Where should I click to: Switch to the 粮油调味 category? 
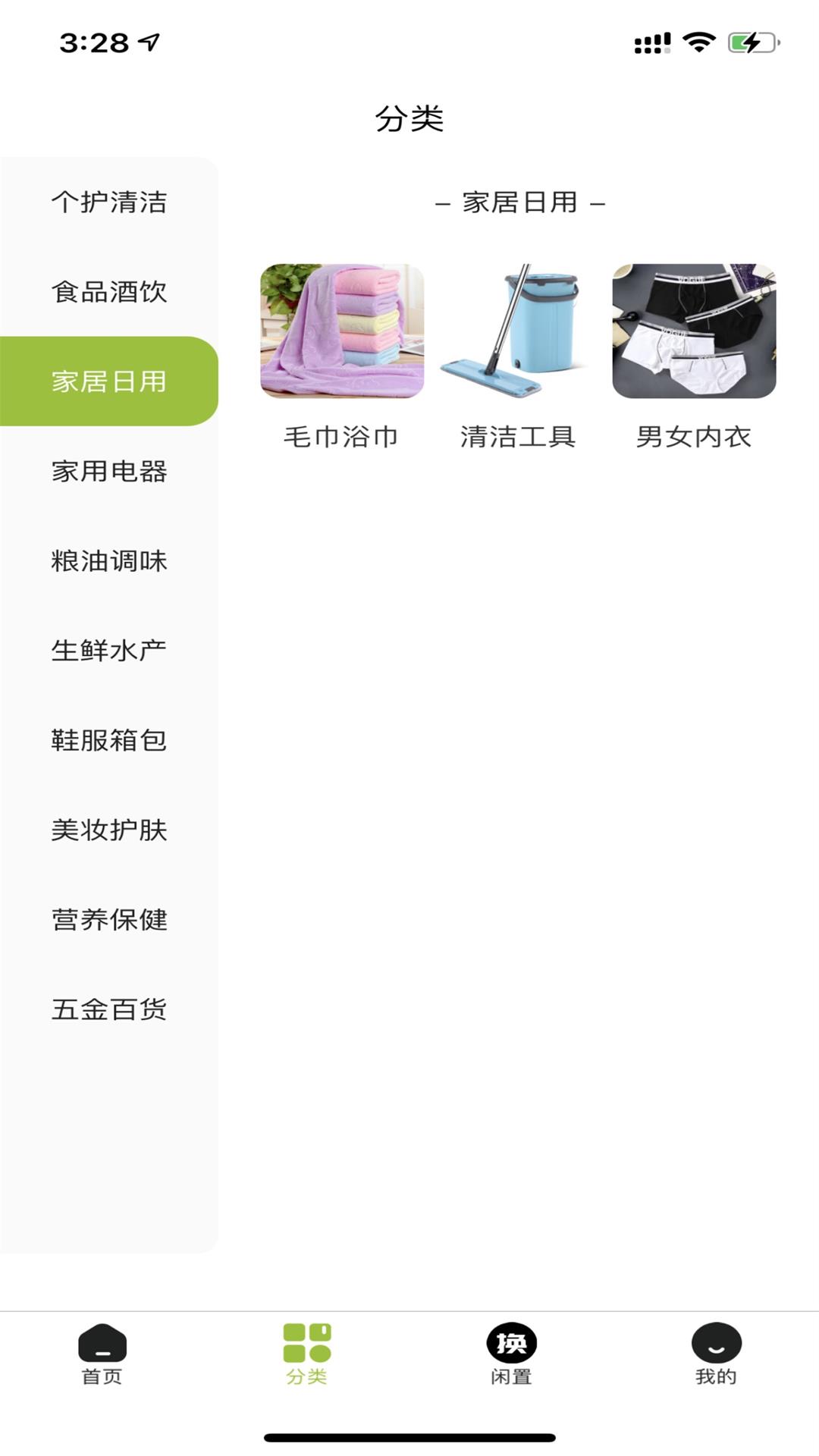point(110,561)
